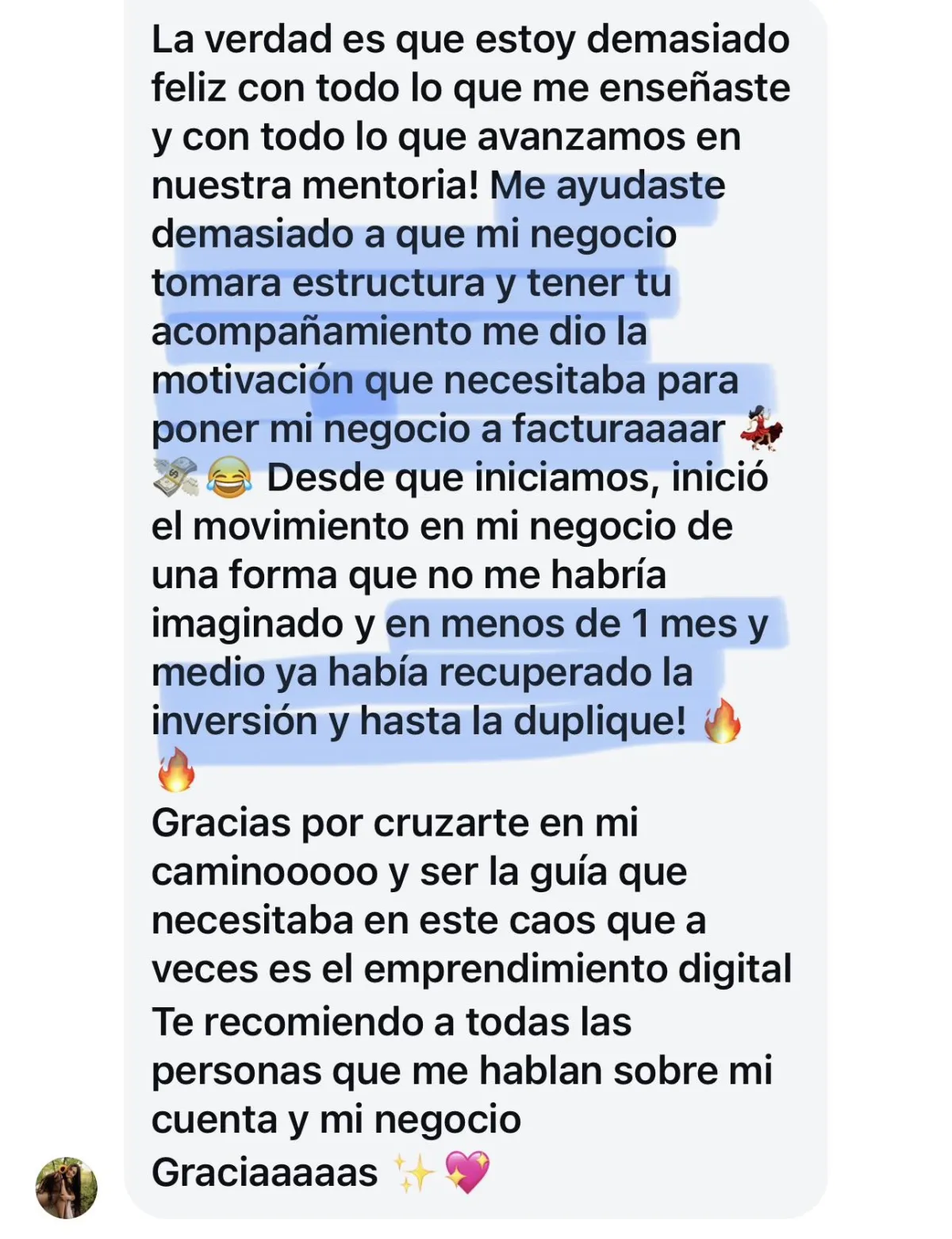Viewport: 952px width, 1239px height.
Task: Open the sender's profile picture beside the message
Action: point(67,1187)
